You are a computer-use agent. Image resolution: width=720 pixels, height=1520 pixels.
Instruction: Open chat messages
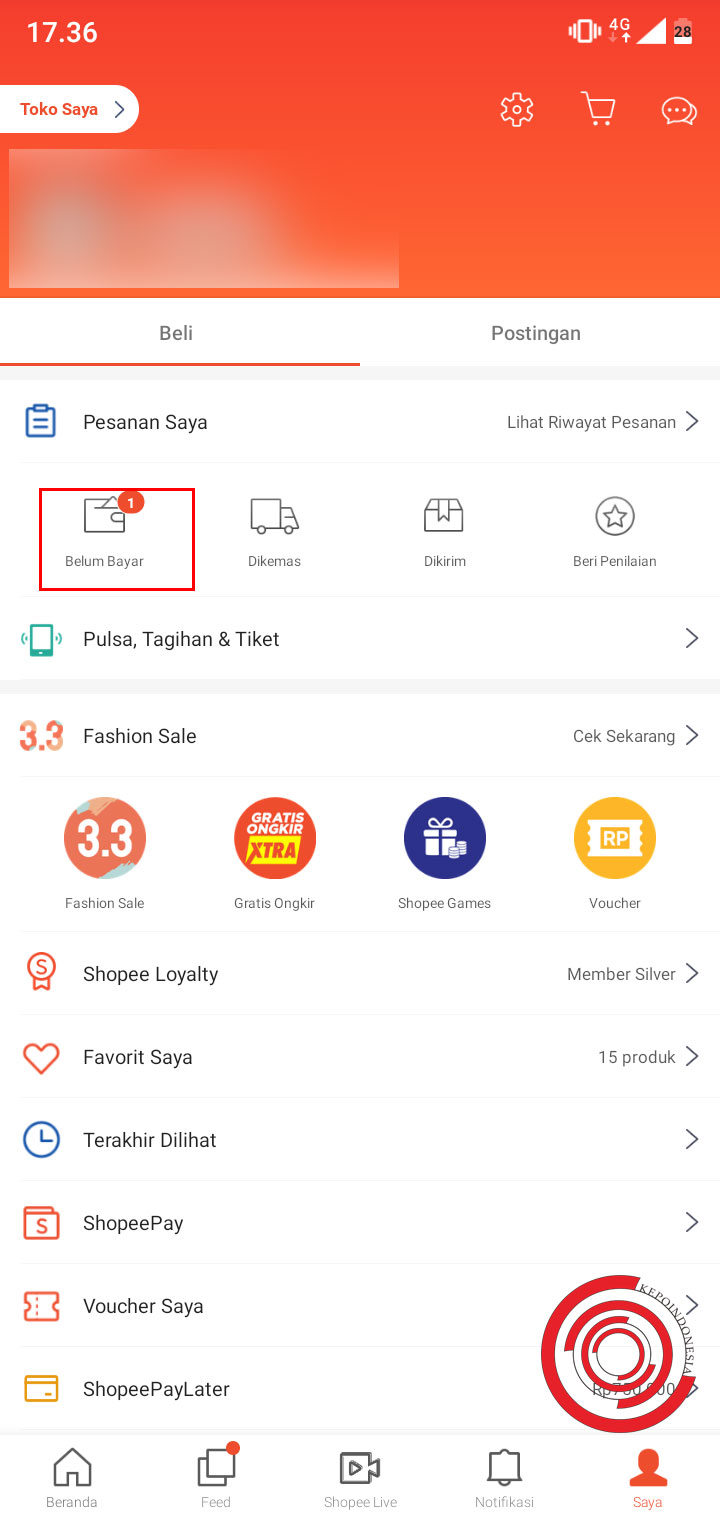click(678, 110)
